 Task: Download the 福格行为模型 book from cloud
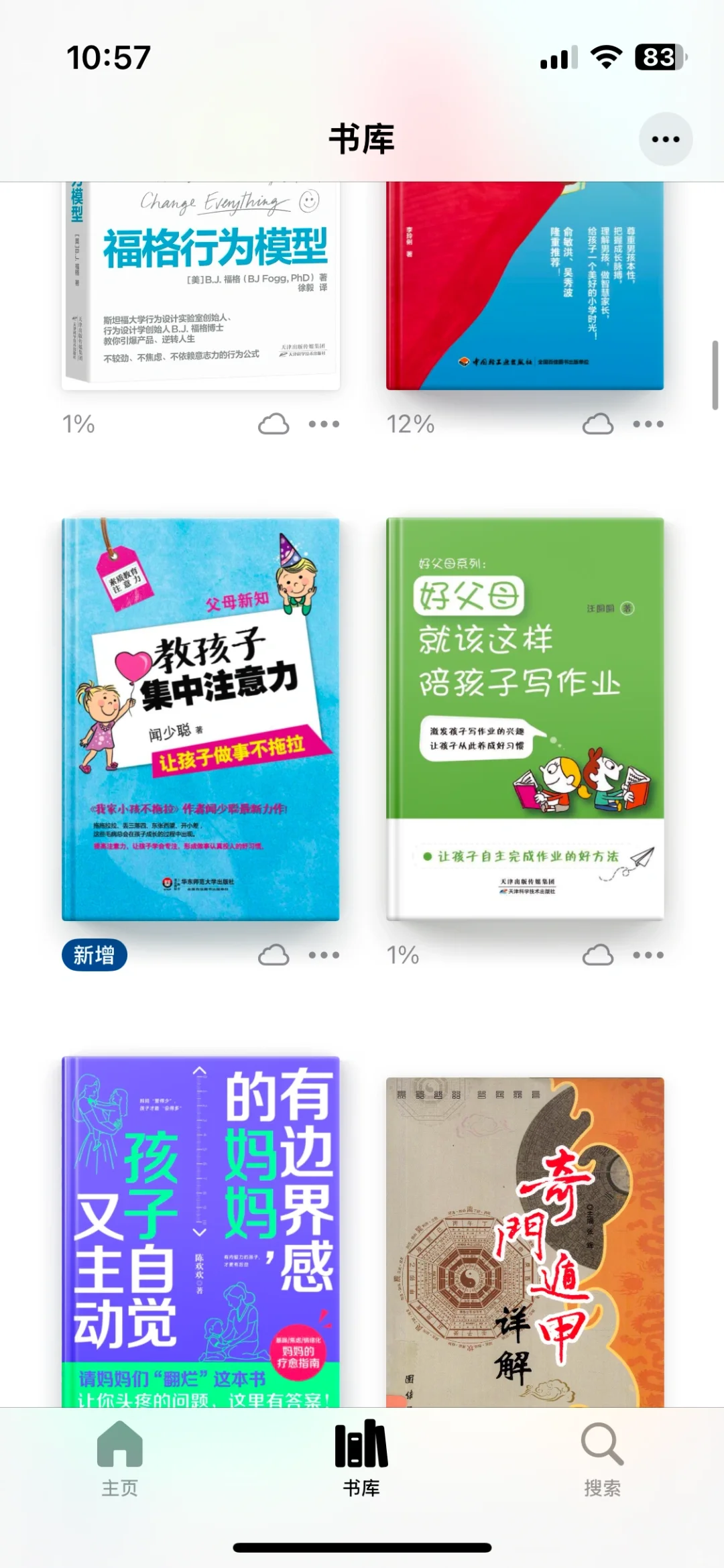click(x=274, y=424)
